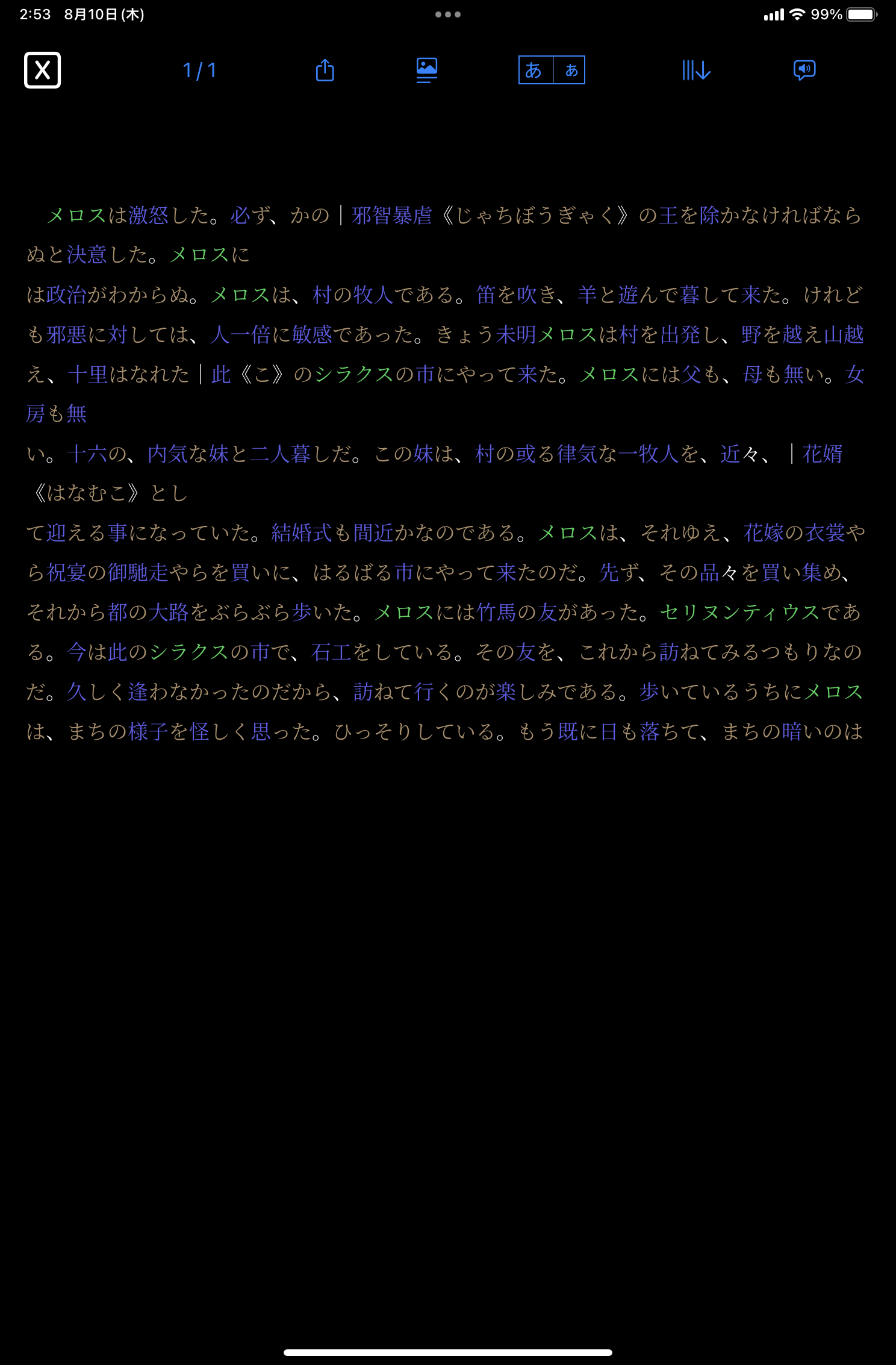Start reading the text aloud
This screenshot has width=896, height=1365.
(x=804, y=70)
